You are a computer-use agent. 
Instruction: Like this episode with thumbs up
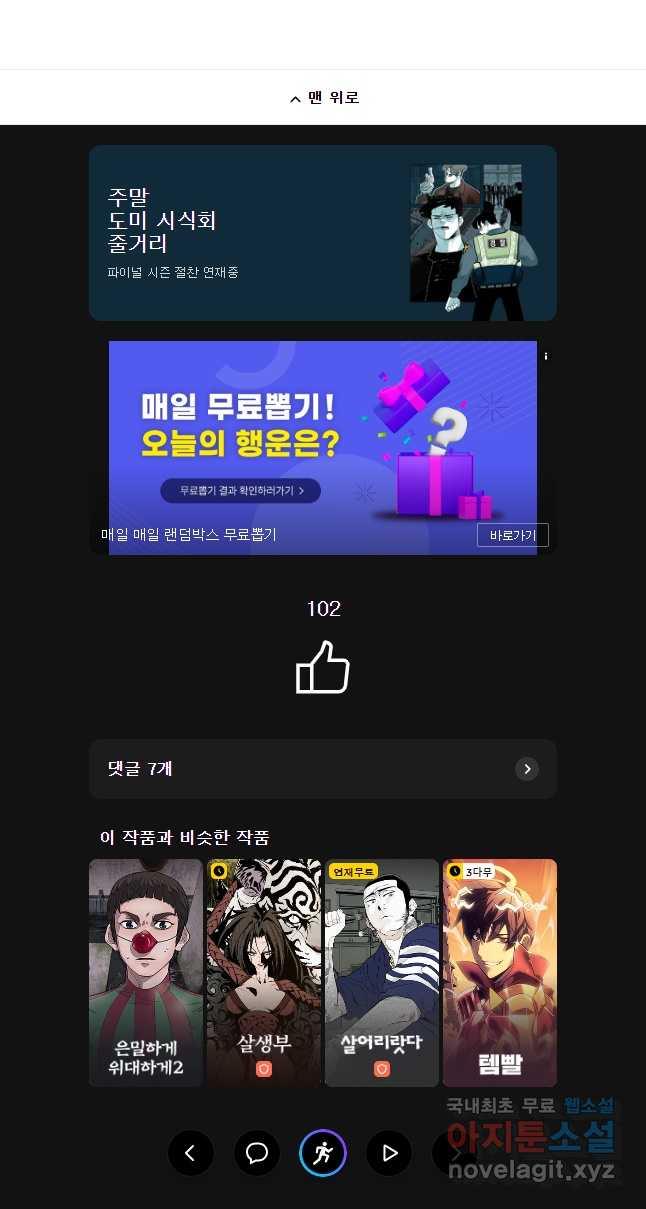(x=322, y=667)
